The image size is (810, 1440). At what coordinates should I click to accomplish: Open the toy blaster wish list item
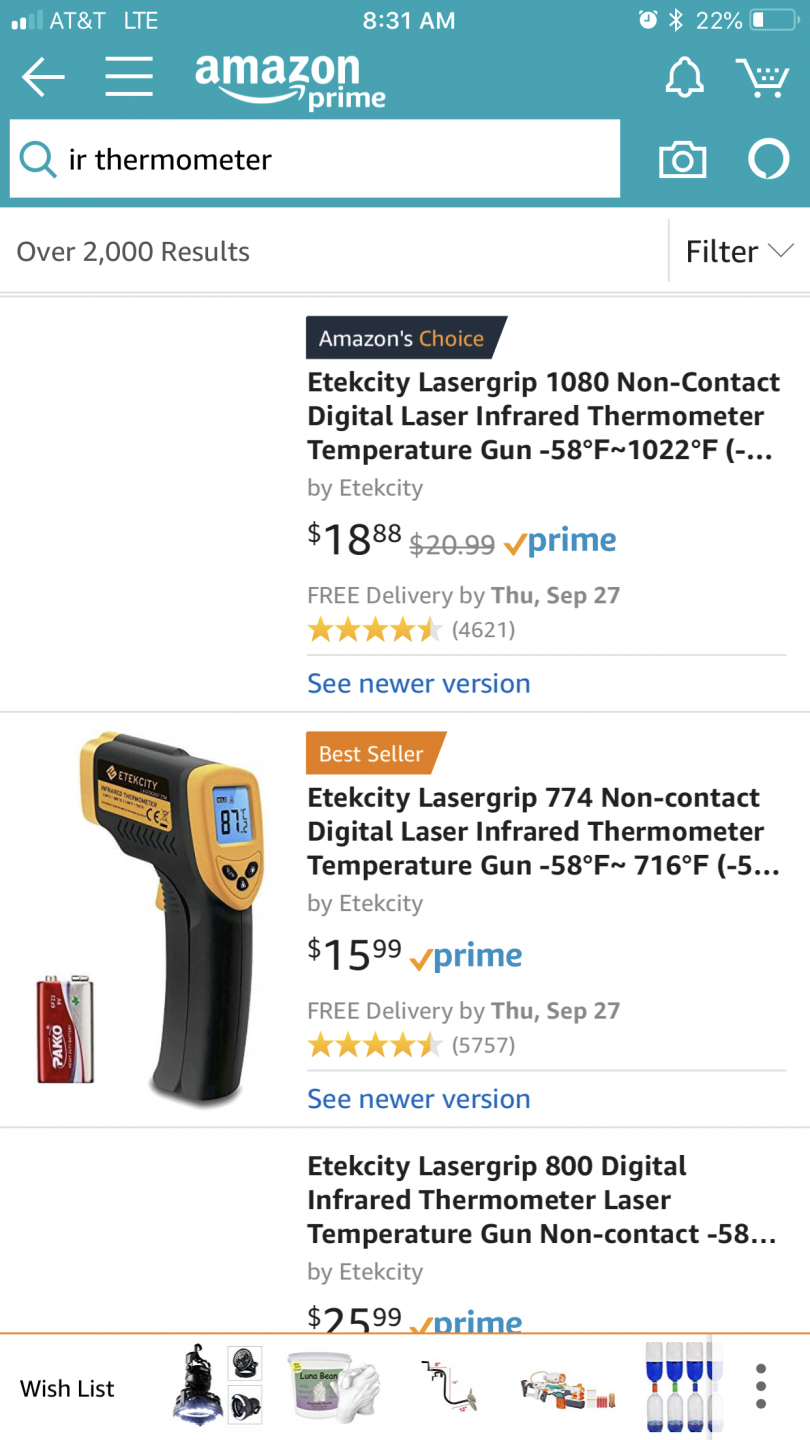point(566,1388)
